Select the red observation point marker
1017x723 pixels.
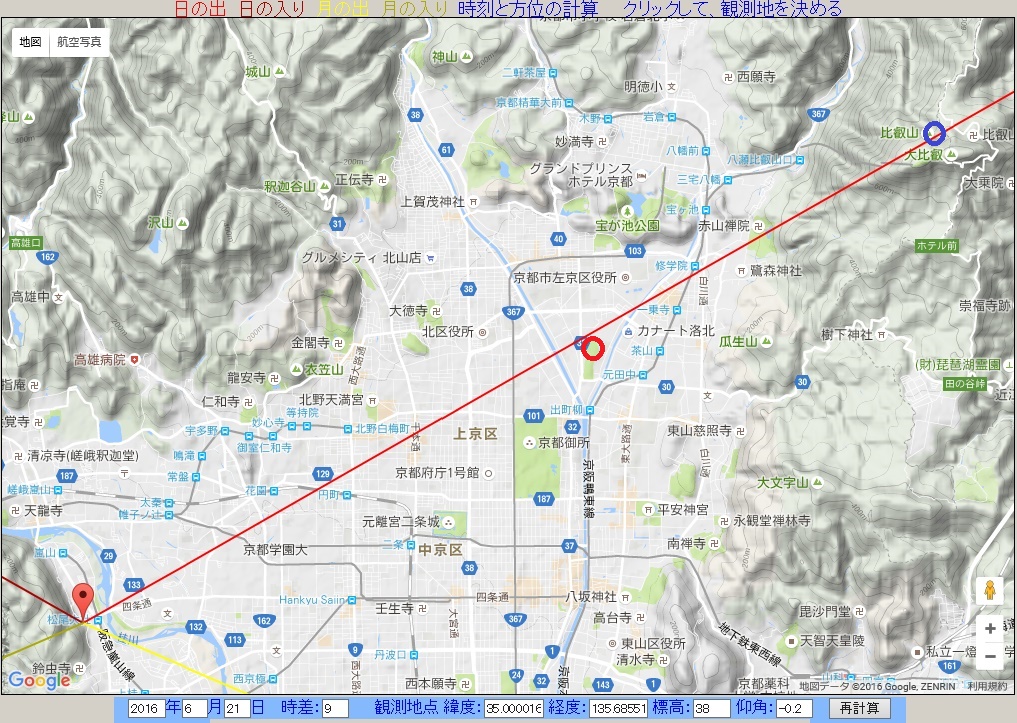point(85,598)
